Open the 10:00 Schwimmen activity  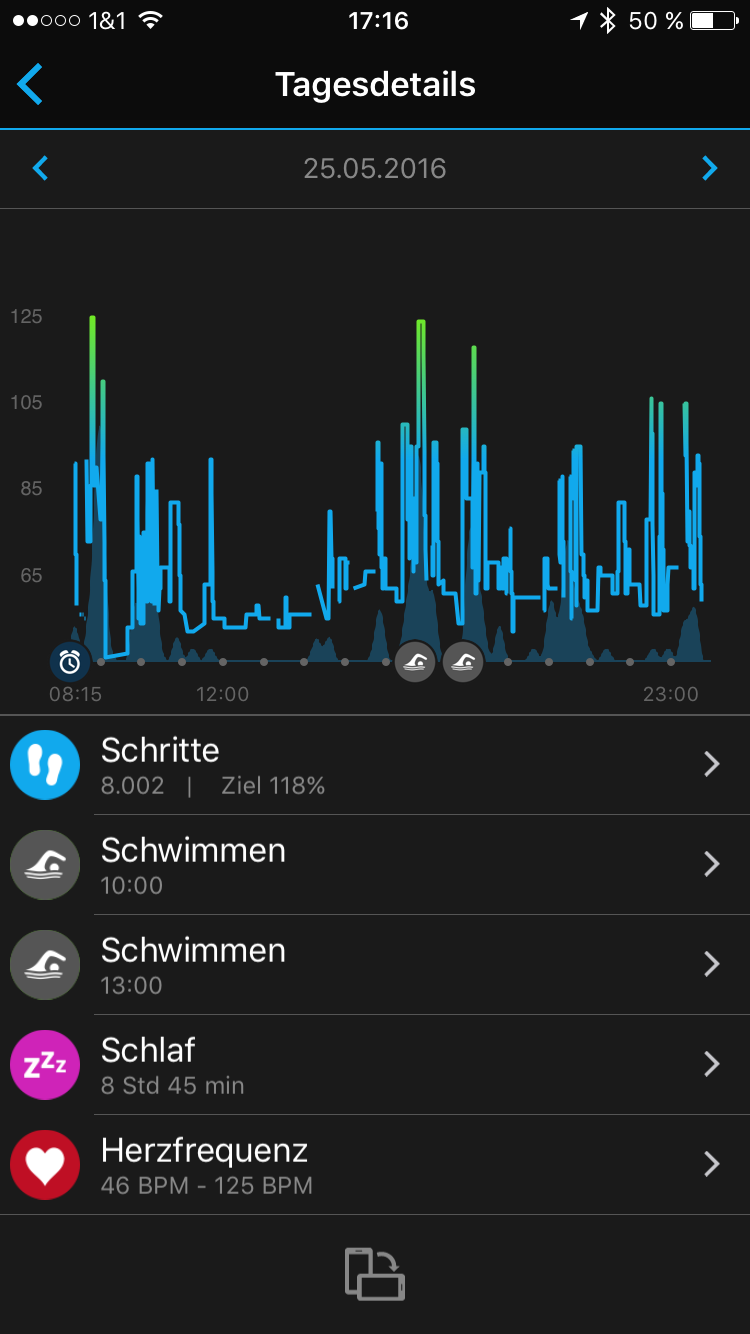coord(375,865)
